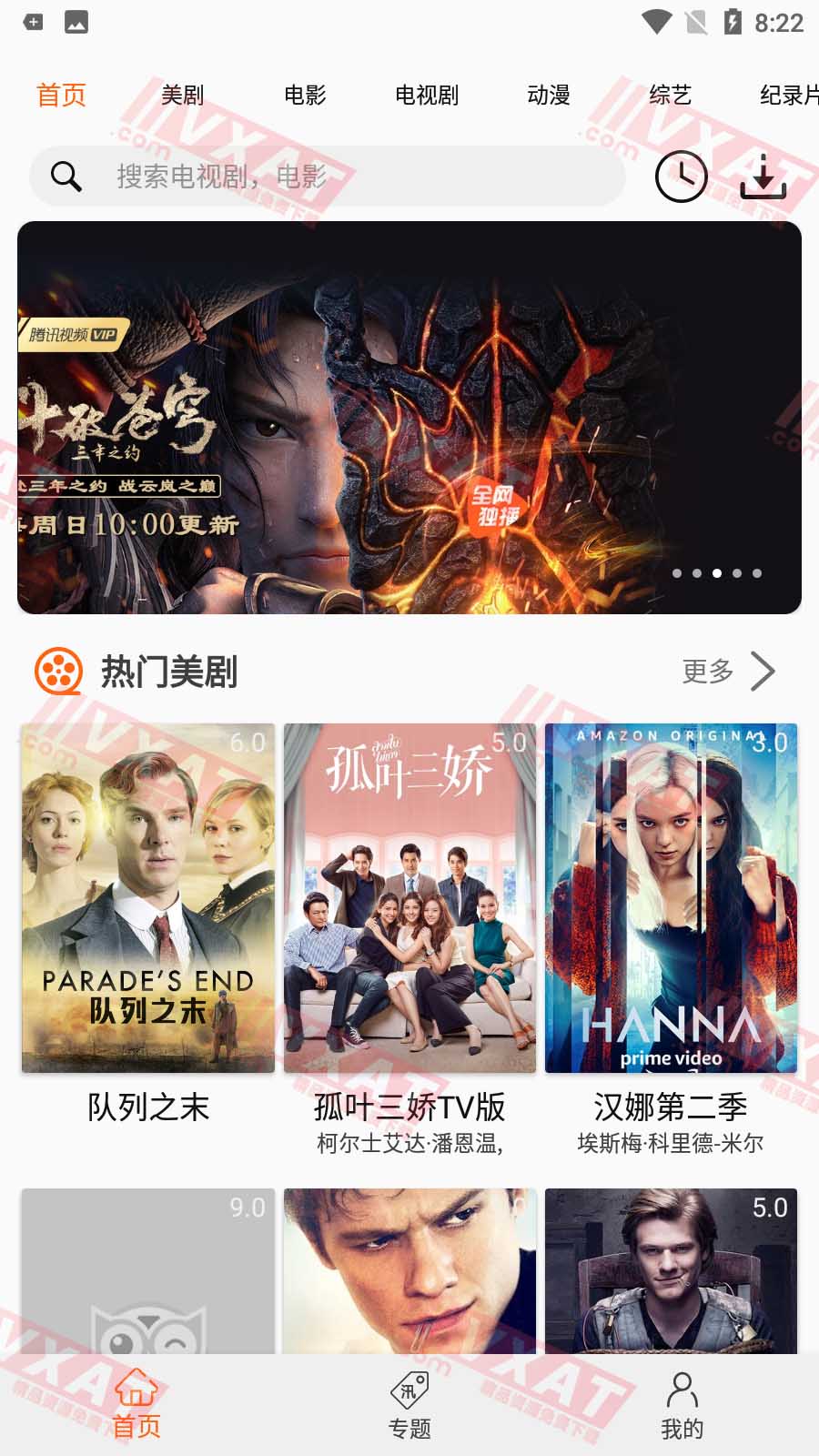
Task: Select the last carousel indicator dot
Action: click(756, 573)
